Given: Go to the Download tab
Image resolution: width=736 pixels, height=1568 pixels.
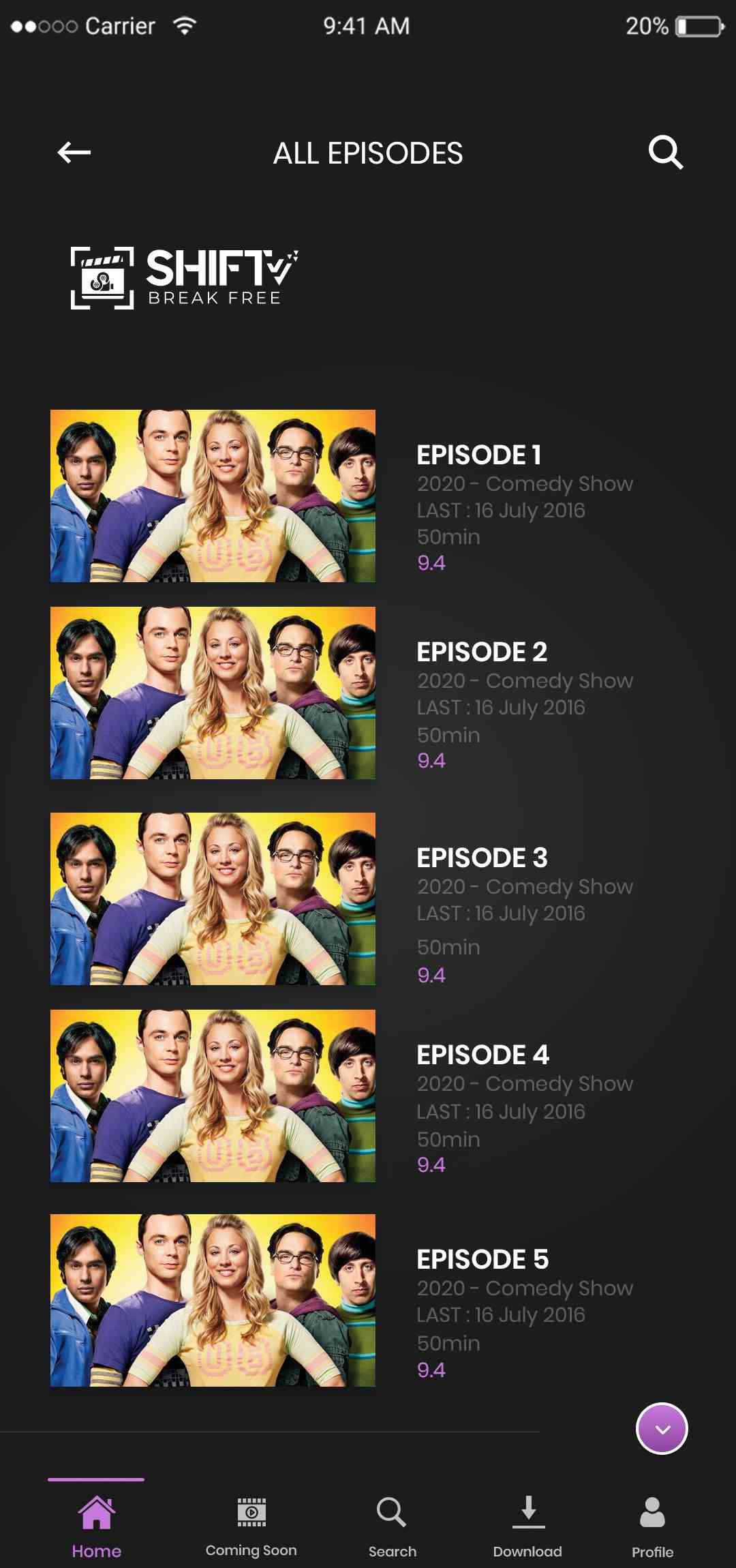Looking at the screenshot, I should click(527, 1527).
